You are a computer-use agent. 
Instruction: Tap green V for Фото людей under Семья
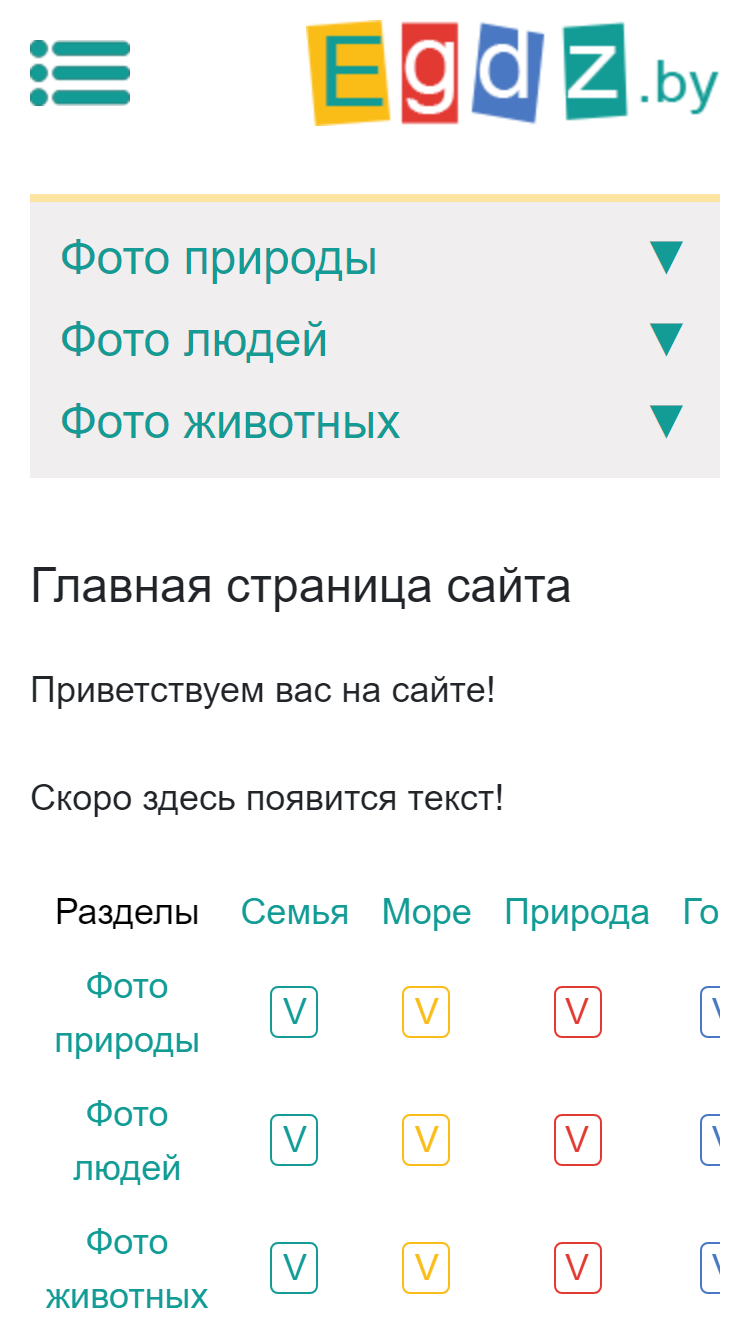tap(294, 1140)
